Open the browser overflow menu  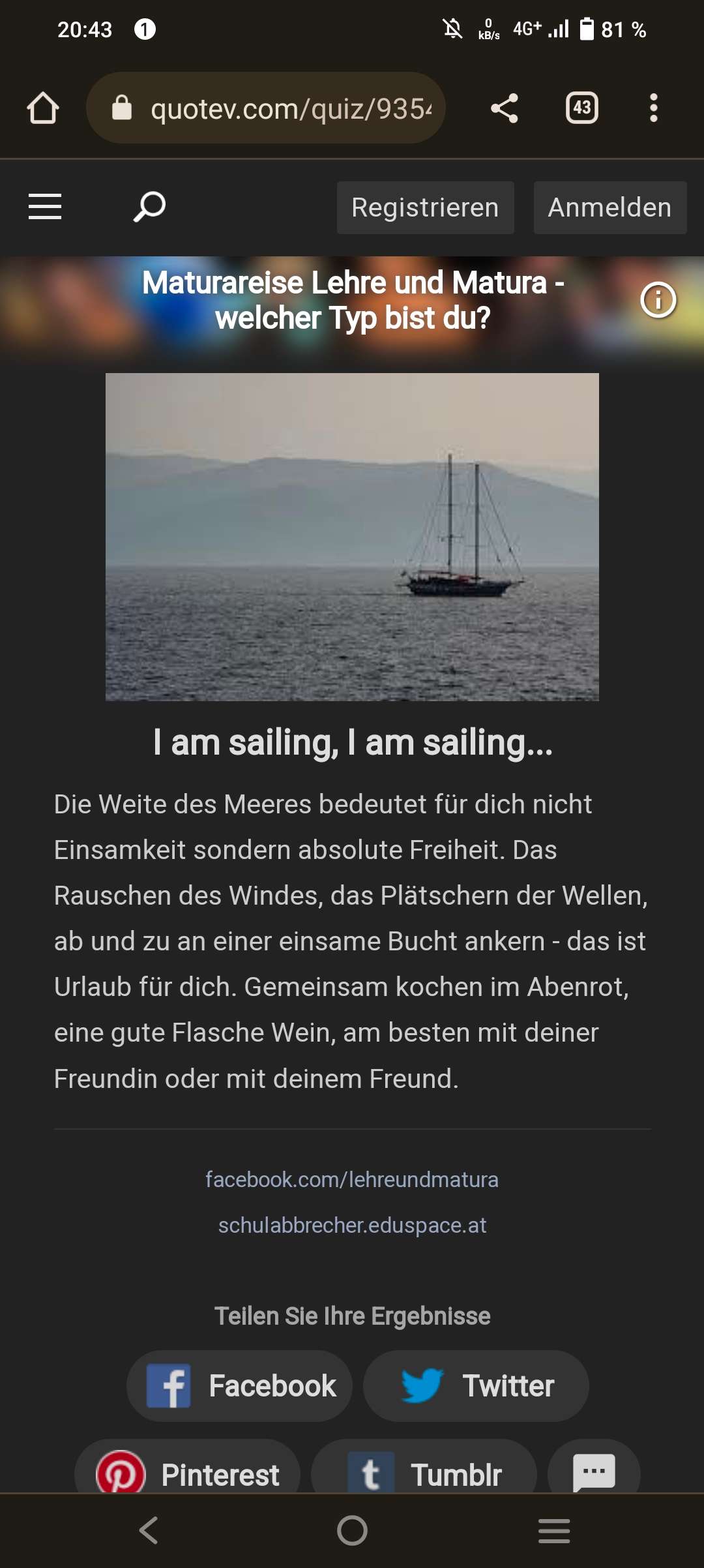click(x=653, y=108)
